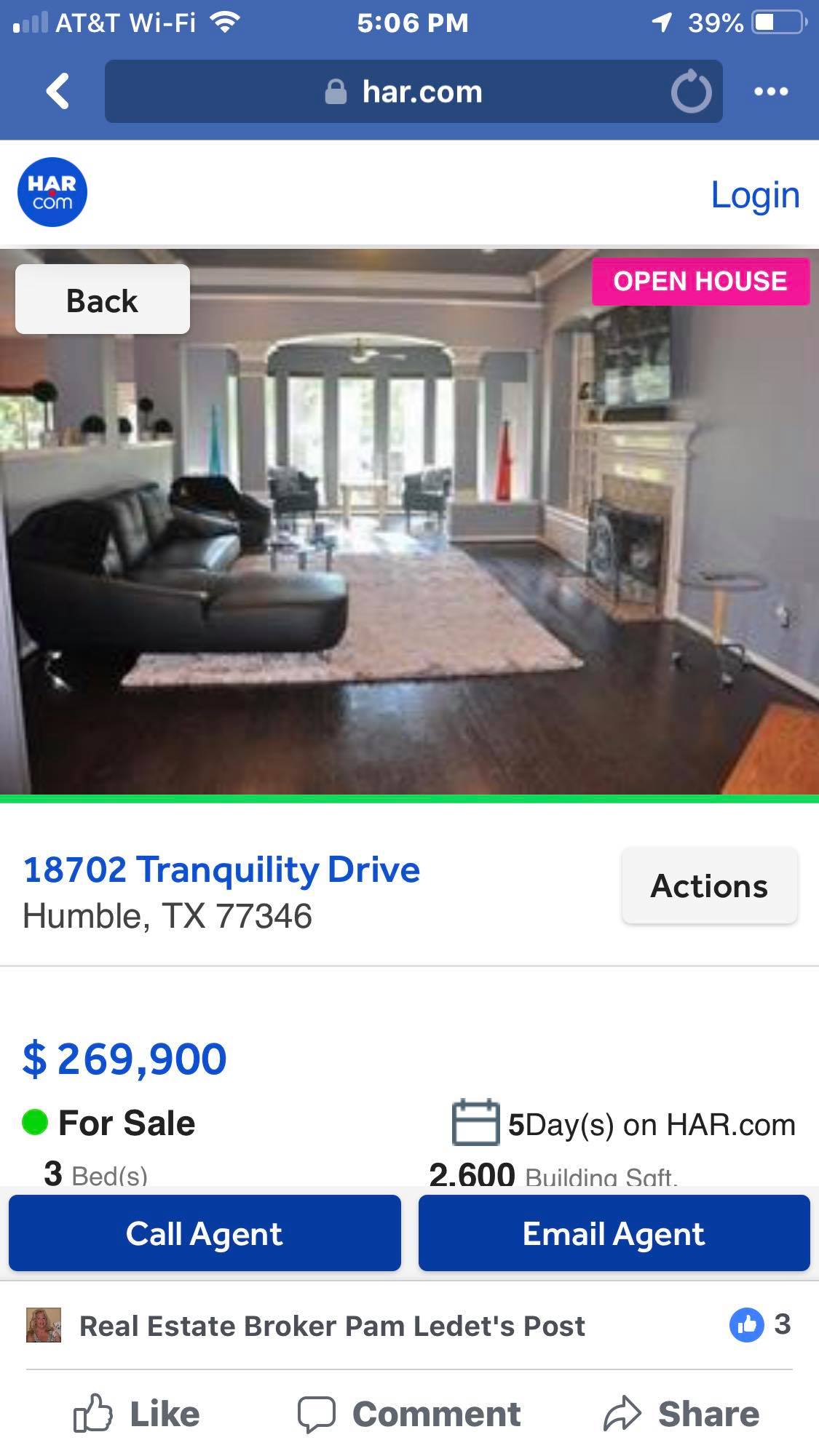Open the living room listing photo
Screen dimensions: 819x1456
pos(409,553)
